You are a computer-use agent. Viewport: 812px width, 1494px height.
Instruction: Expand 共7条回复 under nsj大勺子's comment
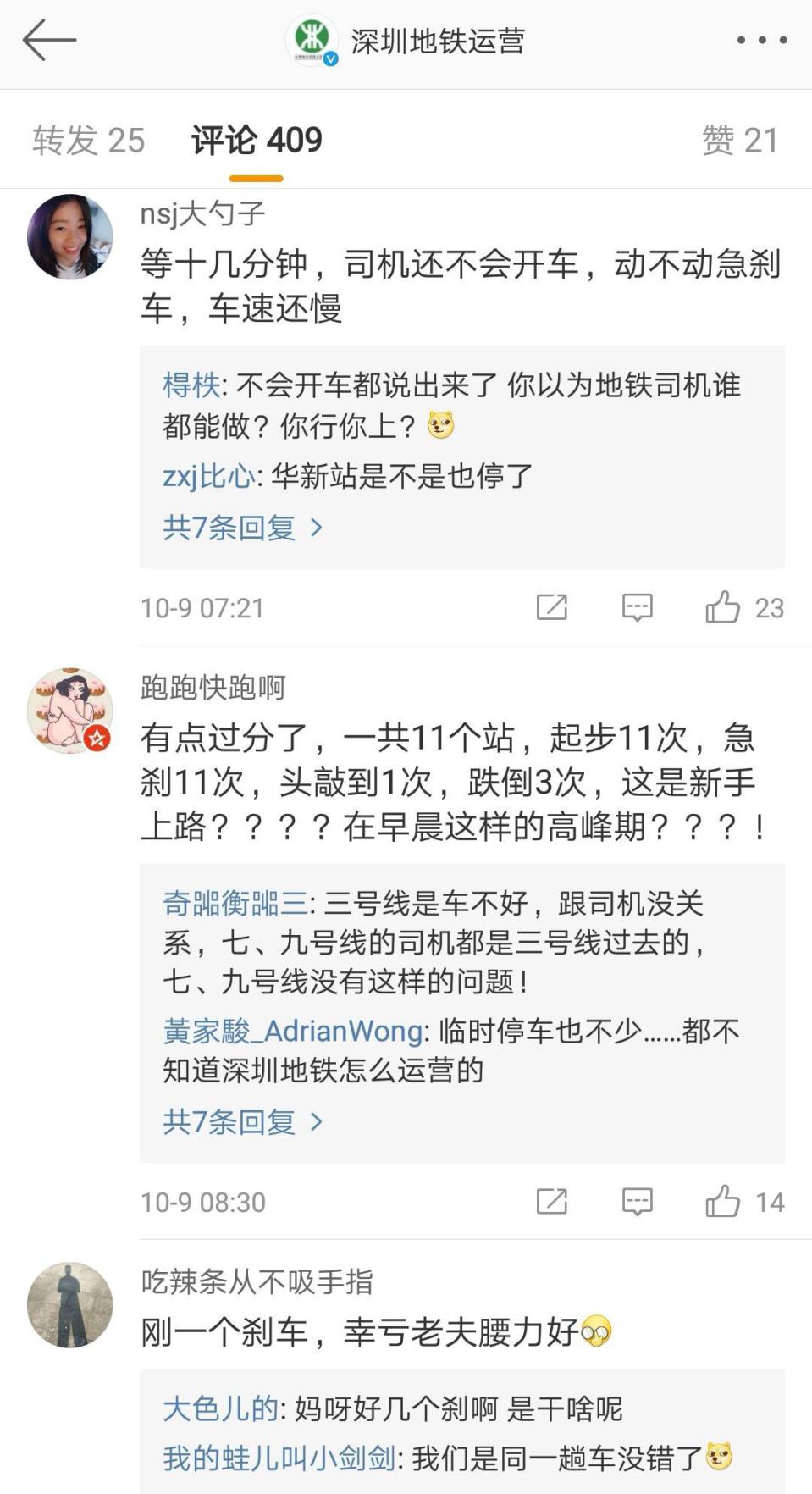[x=243, y=528]
